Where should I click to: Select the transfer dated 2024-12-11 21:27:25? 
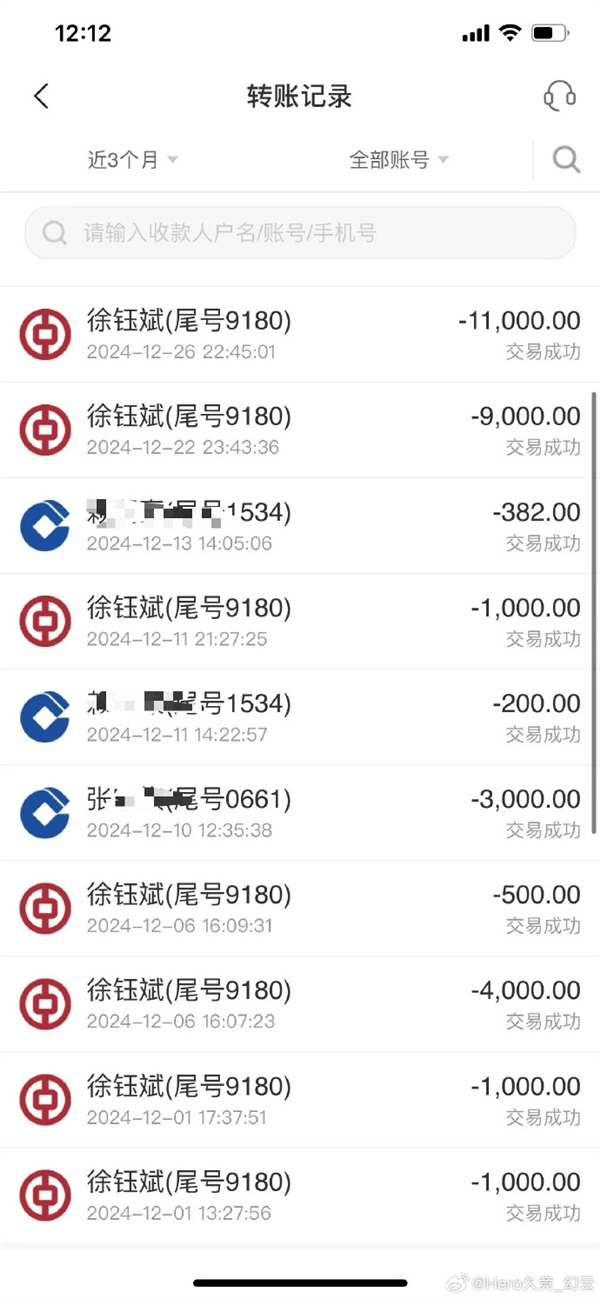click(300, 621)
